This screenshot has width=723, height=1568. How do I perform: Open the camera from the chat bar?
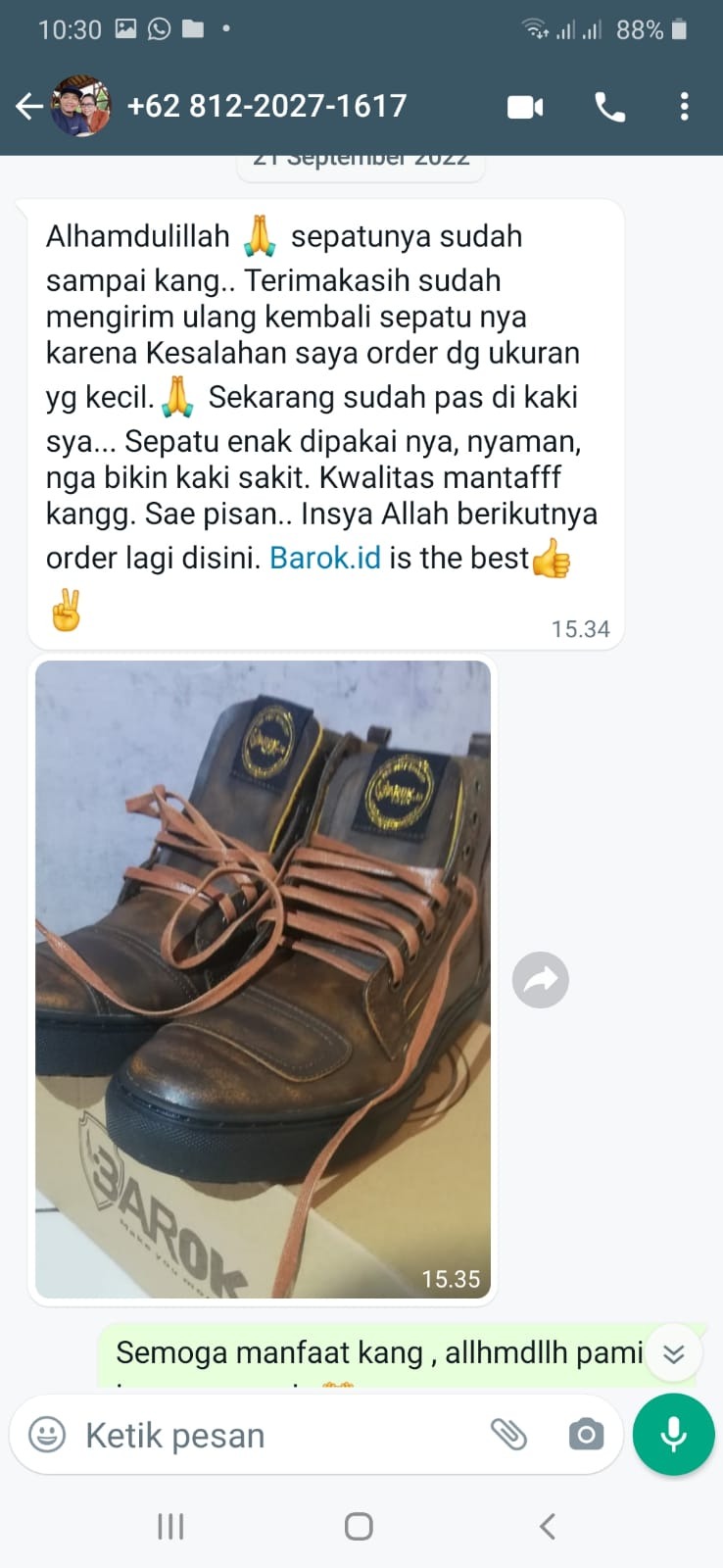click(586, 1435)
